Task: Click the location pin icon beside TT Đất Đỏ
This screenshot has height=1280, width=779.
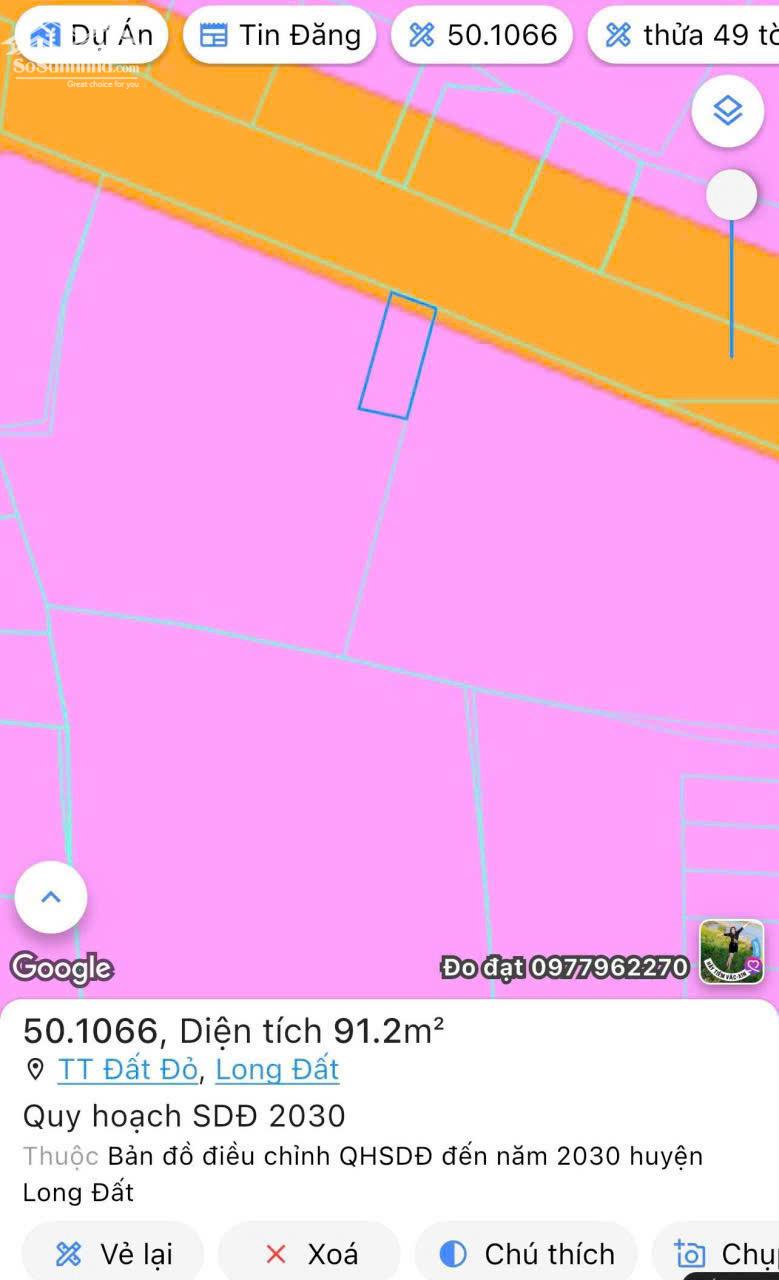Action: 38,1069
